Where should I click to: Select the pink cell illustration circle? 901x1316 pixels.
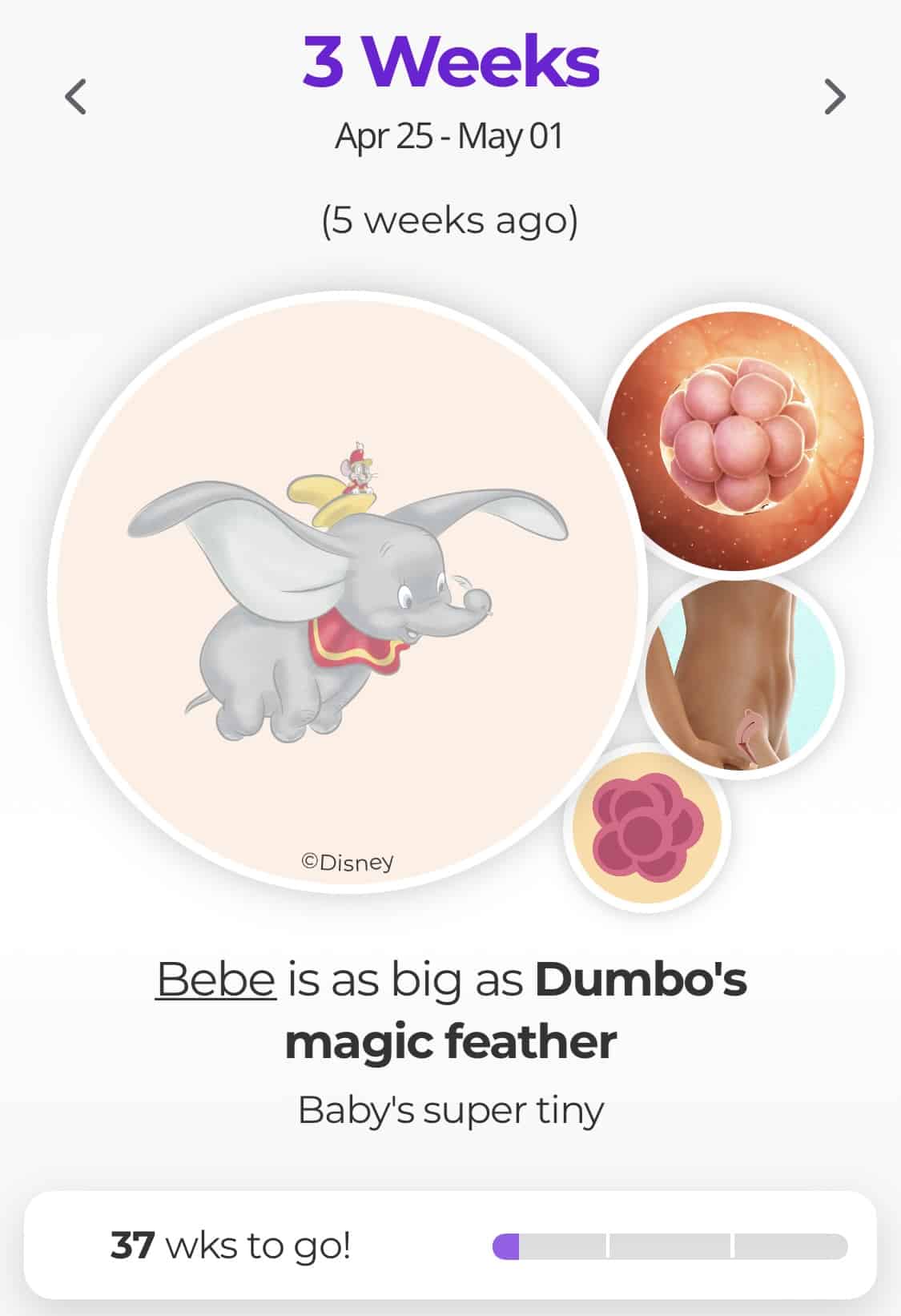point(646,827)
